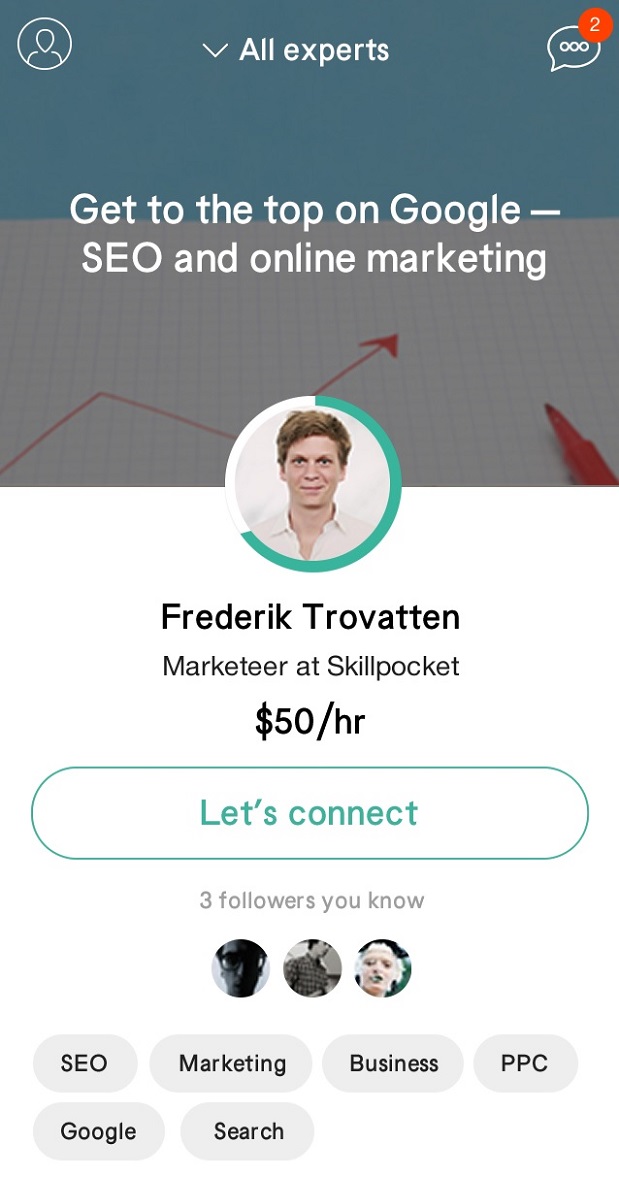Open your profile icon

45,44
